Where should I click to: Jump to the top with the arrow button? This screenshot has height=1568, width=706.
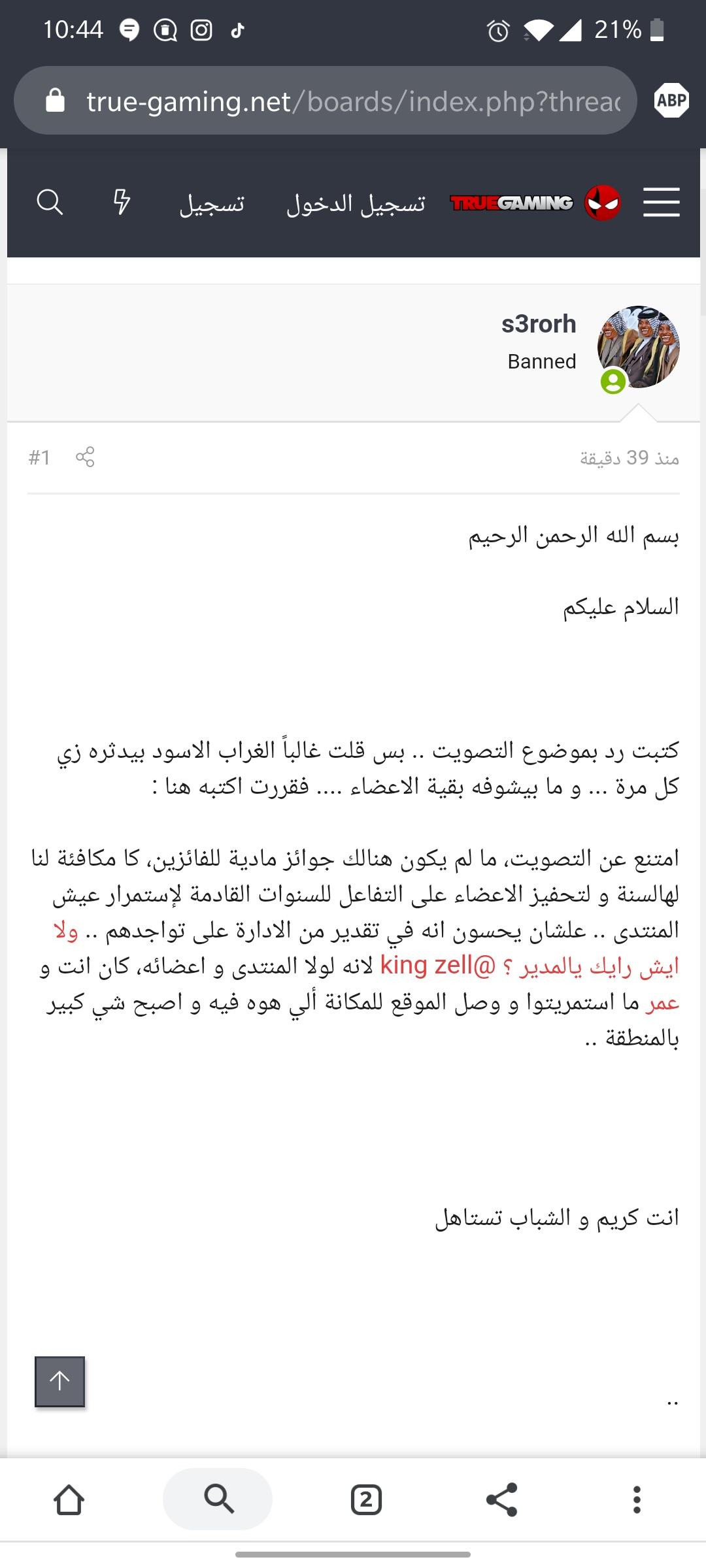tap(59, 1381)
